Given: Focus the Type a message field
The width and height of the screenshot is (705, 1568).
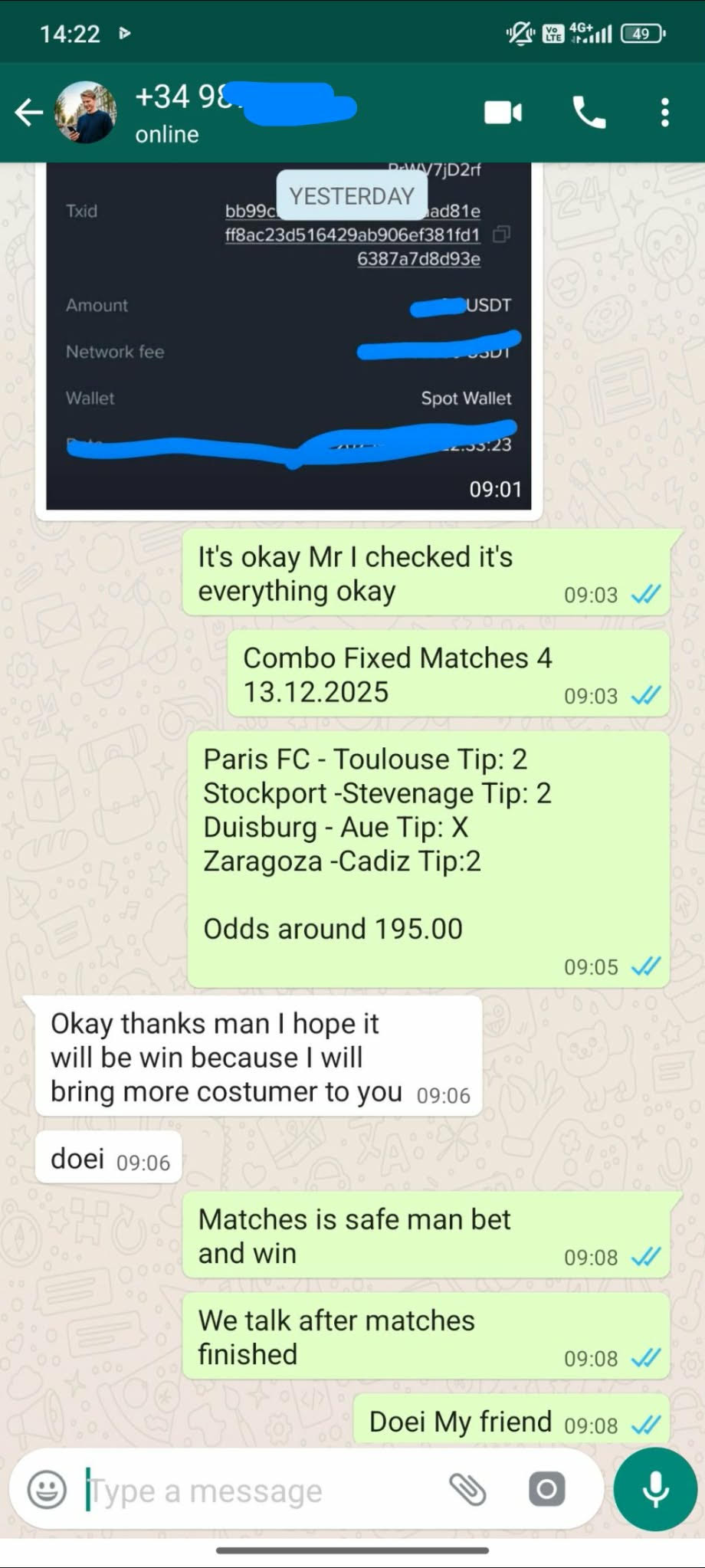Looking at the screenshot, I should tap(253, 1491).
